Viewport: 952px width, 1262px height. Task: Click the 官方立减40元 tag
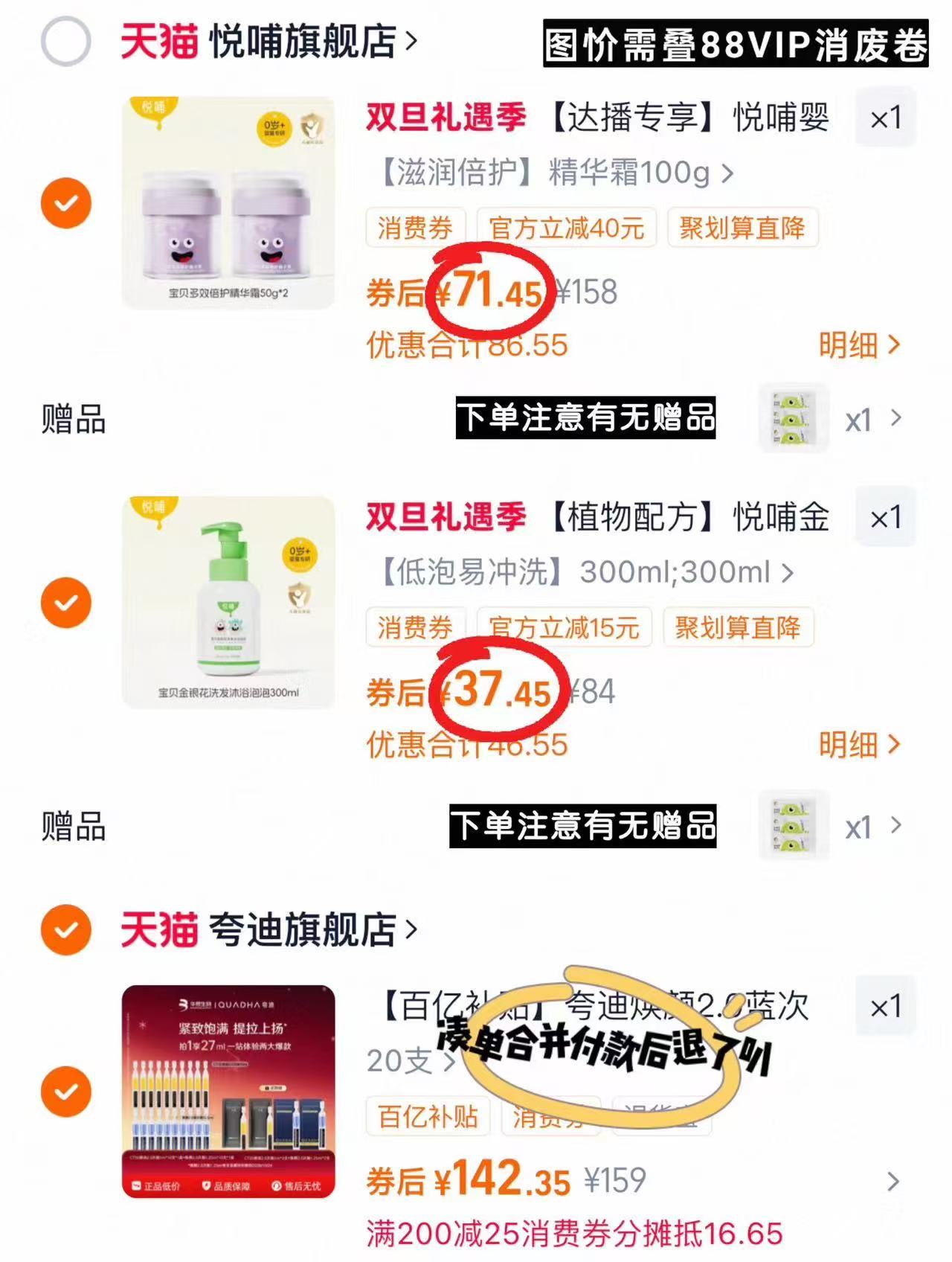pyautogui.click(x=567, y=228)
